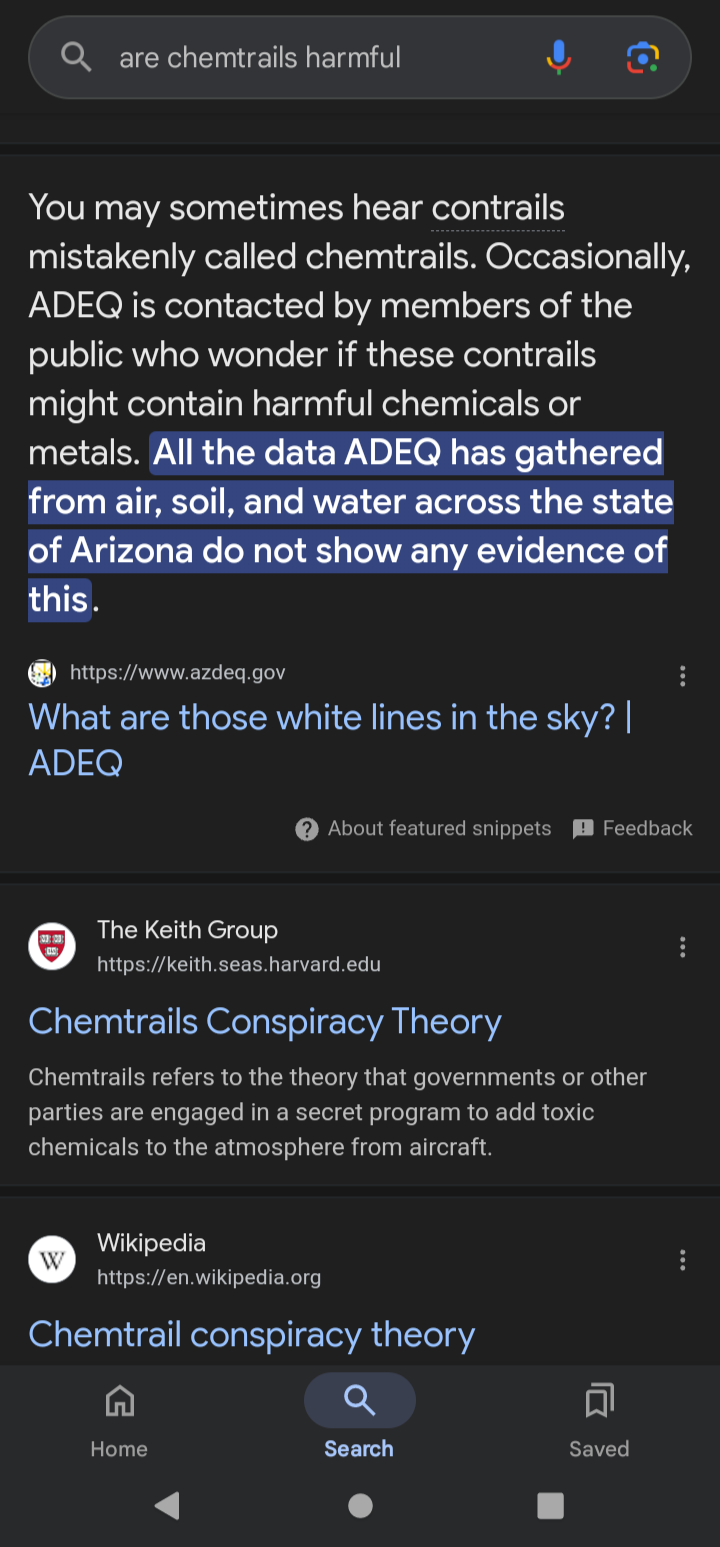The height and width of the screenshot is (1547, 720).
Task: Tap the search box with chemtrails query
Action: 300,58
